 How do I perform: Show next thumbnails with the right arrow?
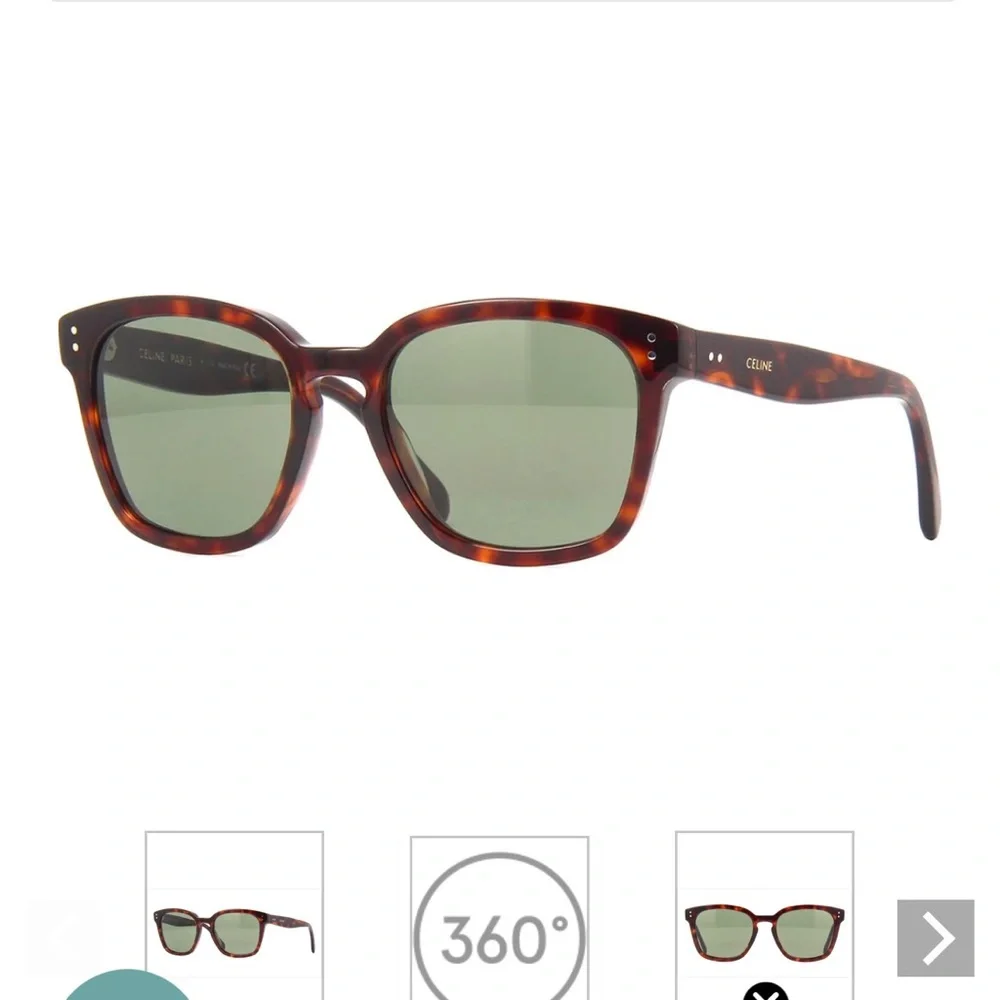(x=935, y=937)
